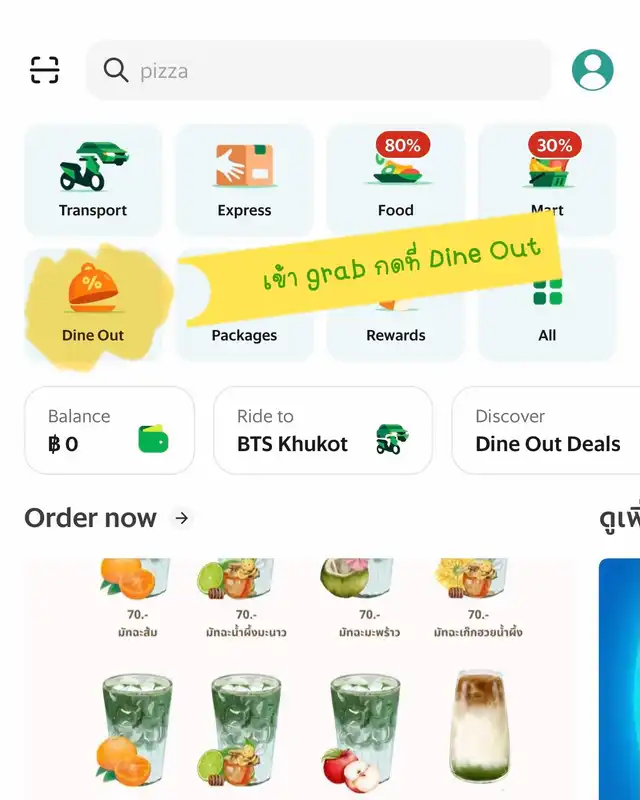Open the Rewards tile

tap(396, 320)
